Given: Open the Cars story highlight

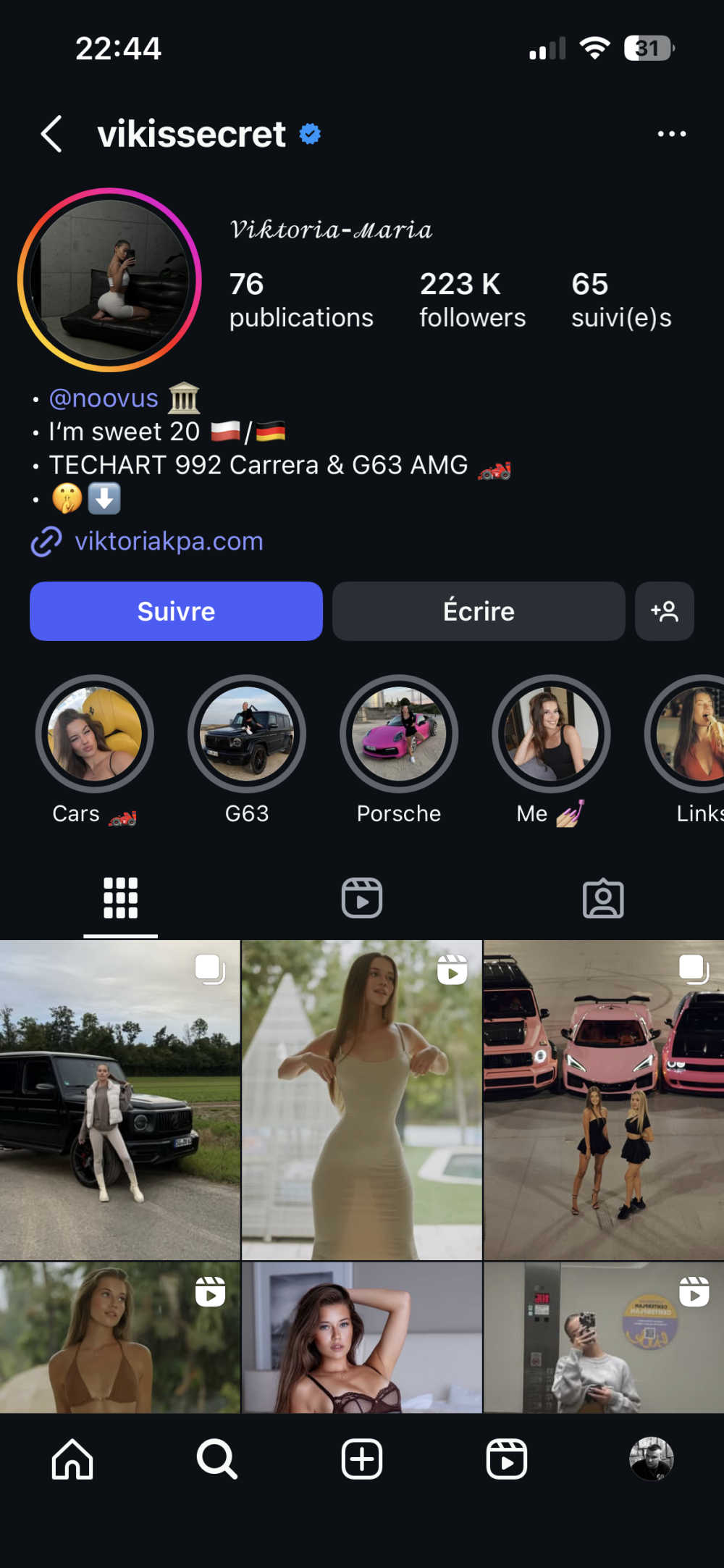Looking at the screenshot, I should point(95,734).
